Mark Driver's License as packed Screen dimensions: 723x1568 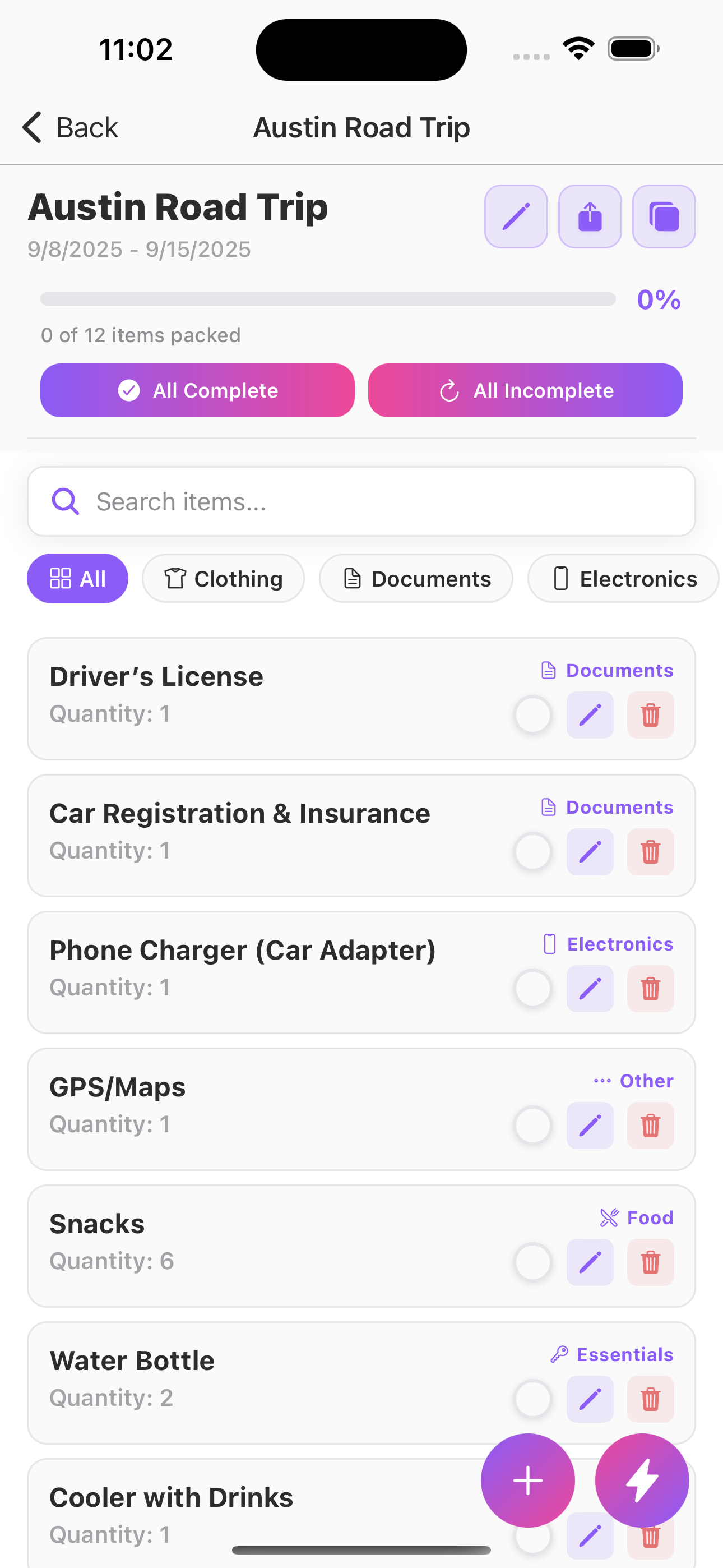pos(532,715)
